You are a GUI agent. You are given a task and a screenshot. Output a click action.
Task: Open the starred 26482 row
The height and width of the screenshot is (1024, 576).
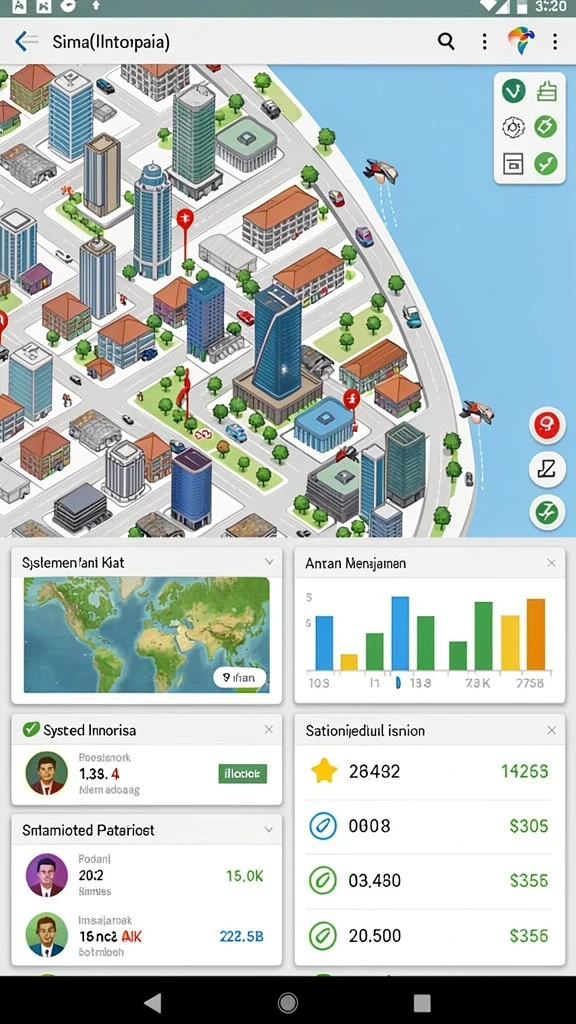(429, 772)
